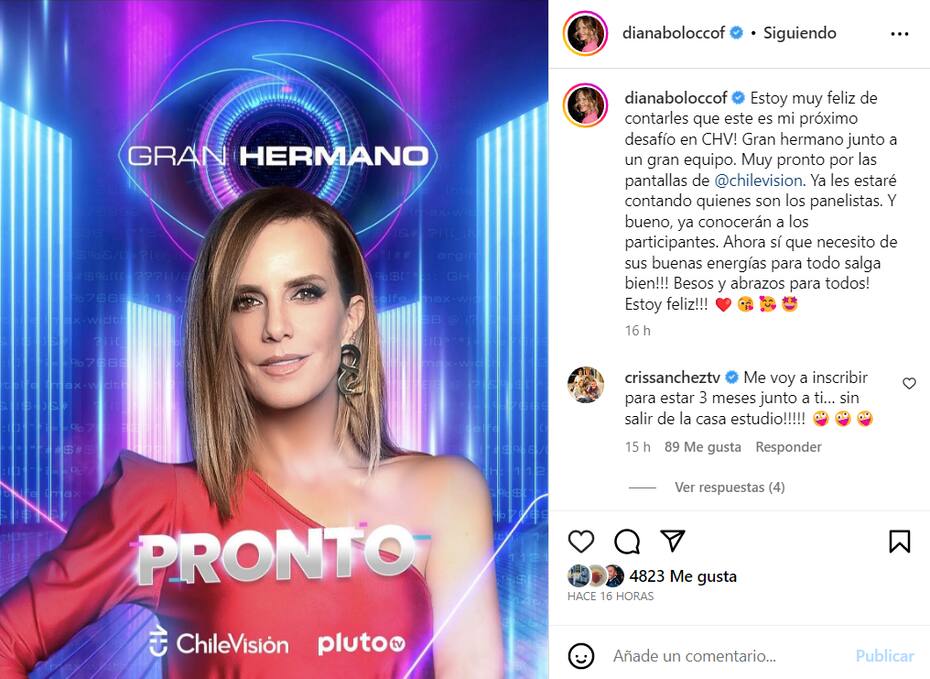The height and width of the screenshot is (679, 930).
Task: Share the post via paper plane icon
Action: [x=672, y=542]
